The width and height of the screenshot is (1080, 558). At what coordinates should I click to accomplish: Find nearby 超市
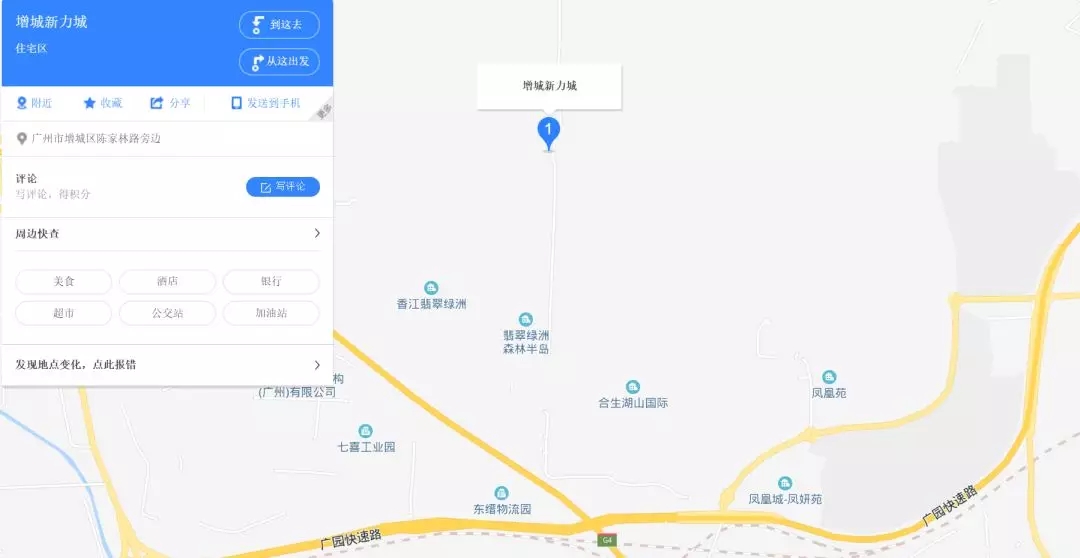tap(64, 314)
